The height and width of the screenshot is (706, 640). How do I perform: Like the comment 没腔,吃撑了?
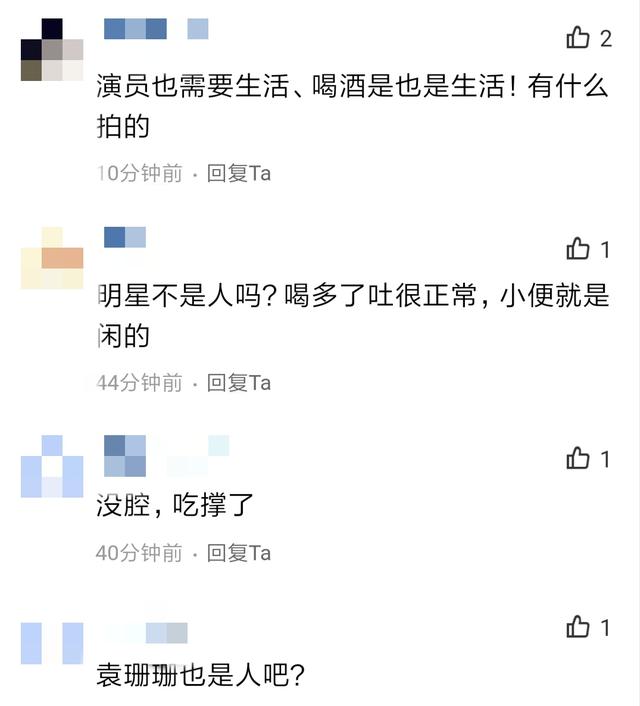click(578, 458)
